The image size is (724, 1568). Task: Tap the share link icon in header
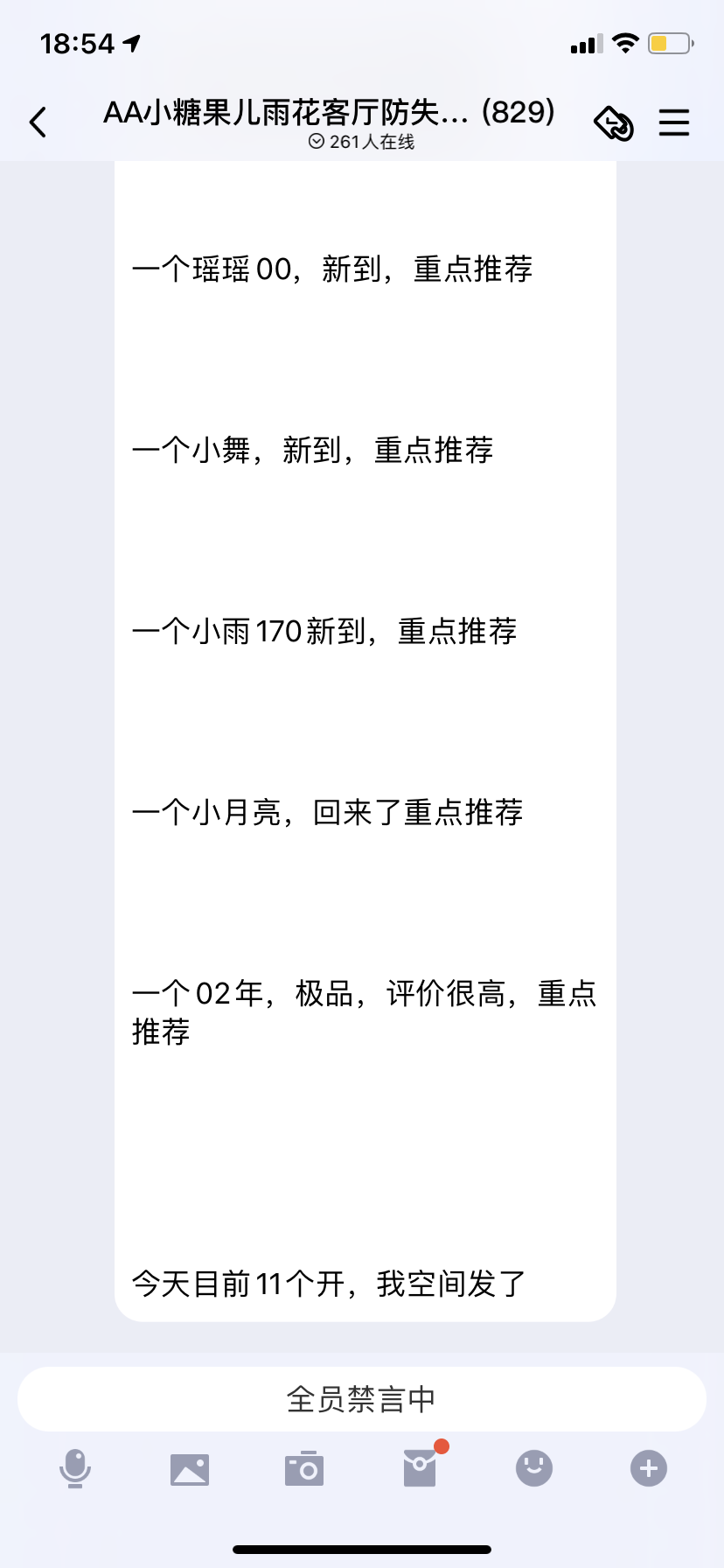[614, 122]
